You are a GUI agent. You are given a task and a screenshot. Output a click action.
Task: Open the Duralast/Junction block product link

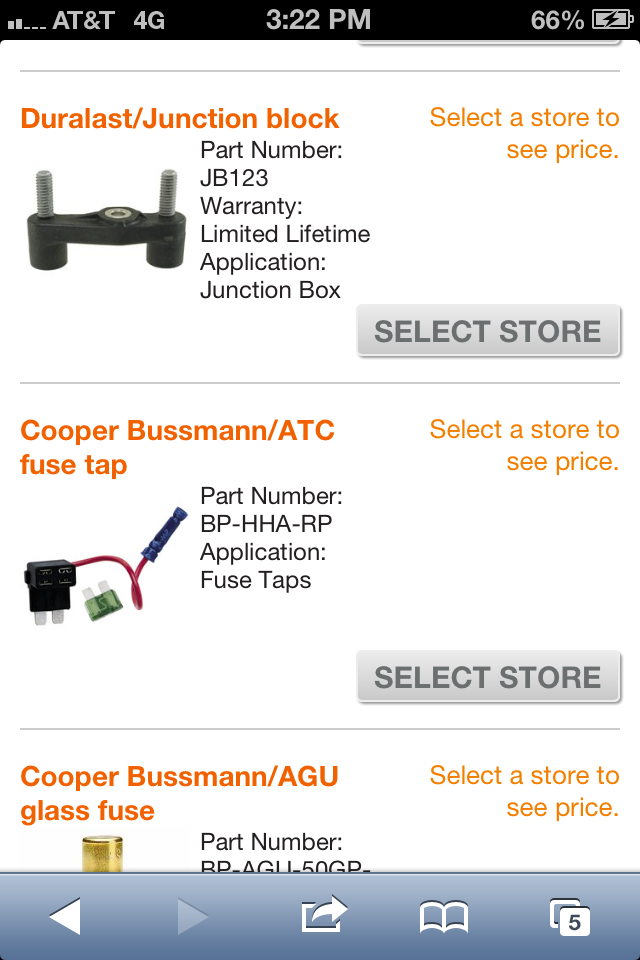tap(180, 119)
